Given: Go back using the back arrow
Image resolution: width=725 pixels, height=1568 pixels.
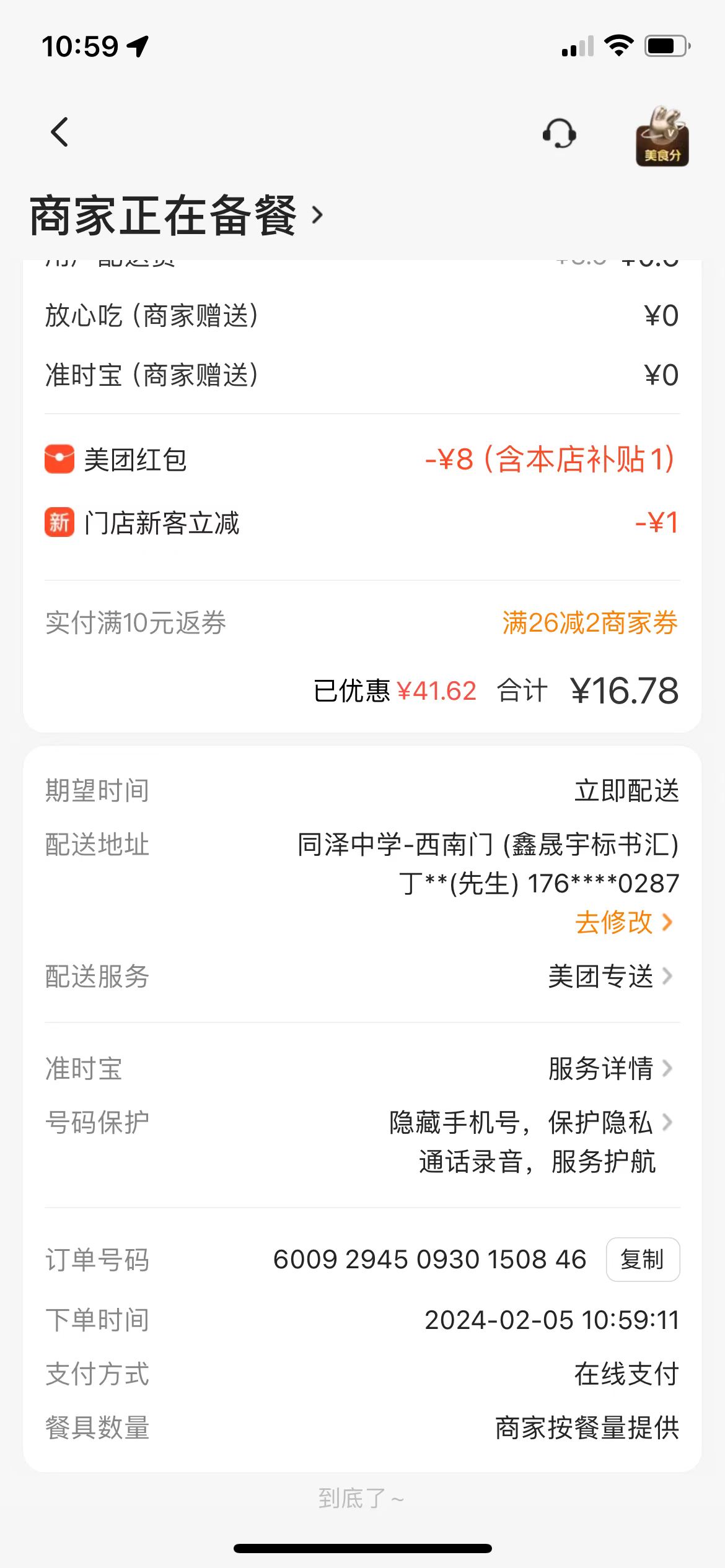Looking at the screenshot, I should point(59,133).
